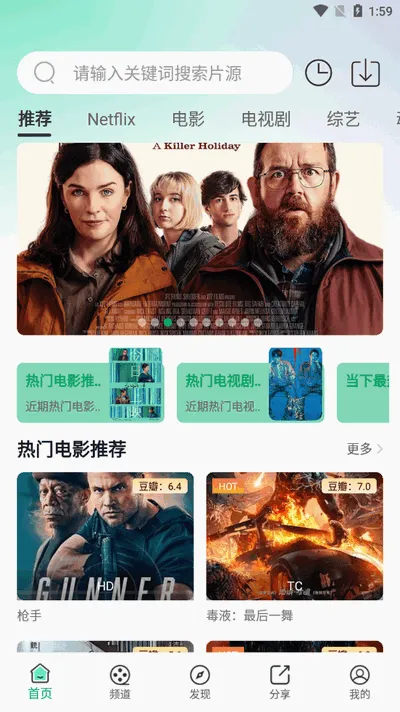Open the 我的 profile tab
The height and width of the screenshot is (712, 400).
tap(360, 682)
